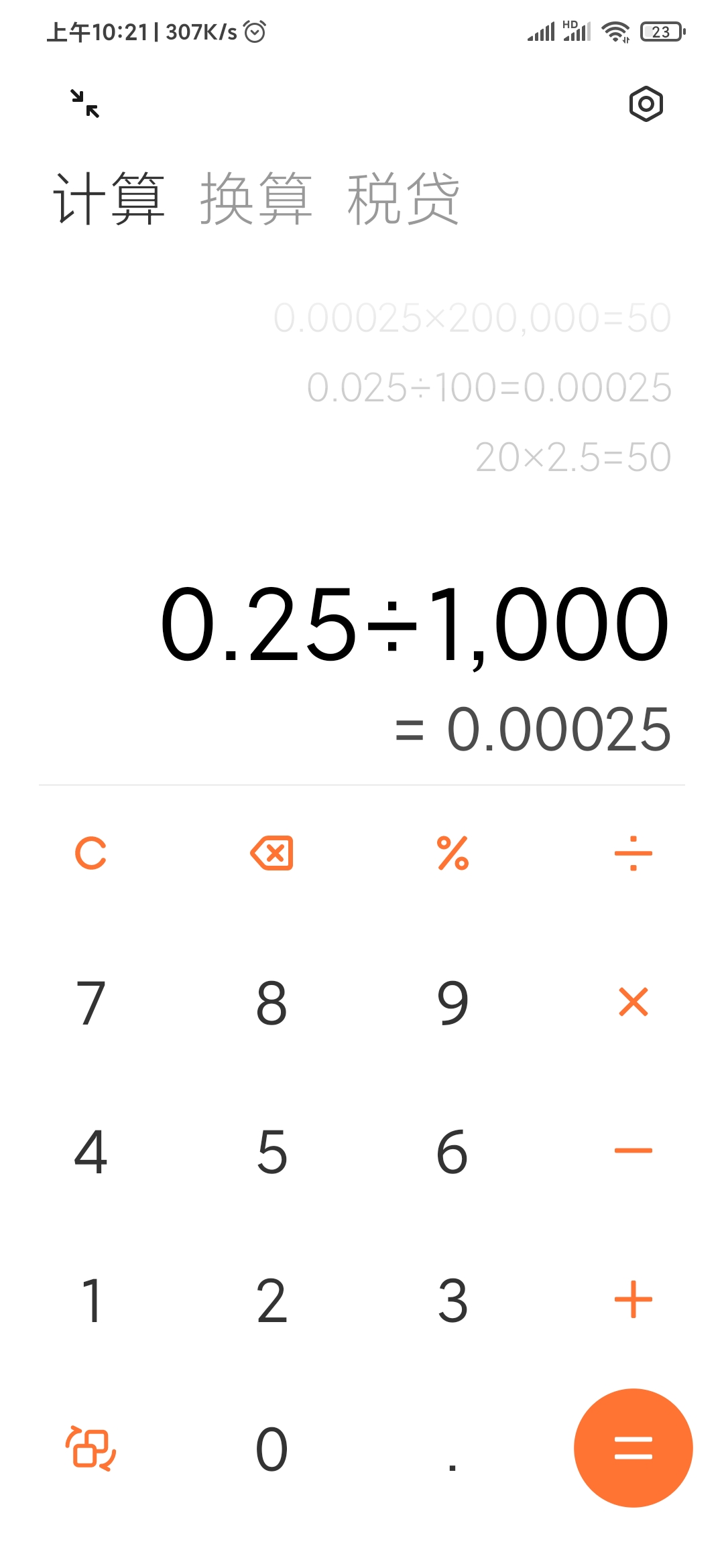Switch to the 换算 conversion tab
Screen dimensions: 724x1568
pyautogui.click(x=256, y=198)
